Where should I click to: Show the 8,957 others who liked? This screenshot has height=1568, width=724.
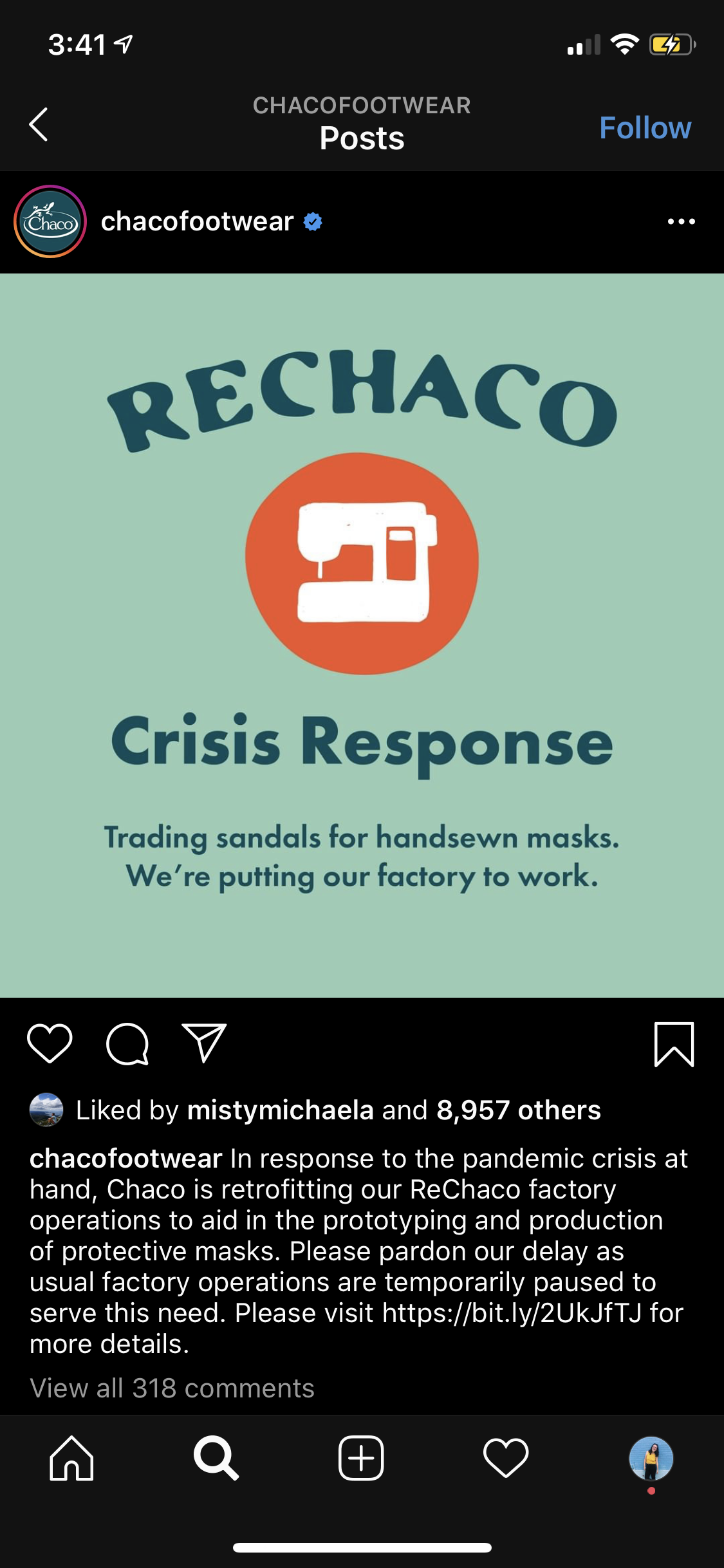(519, 1110)
